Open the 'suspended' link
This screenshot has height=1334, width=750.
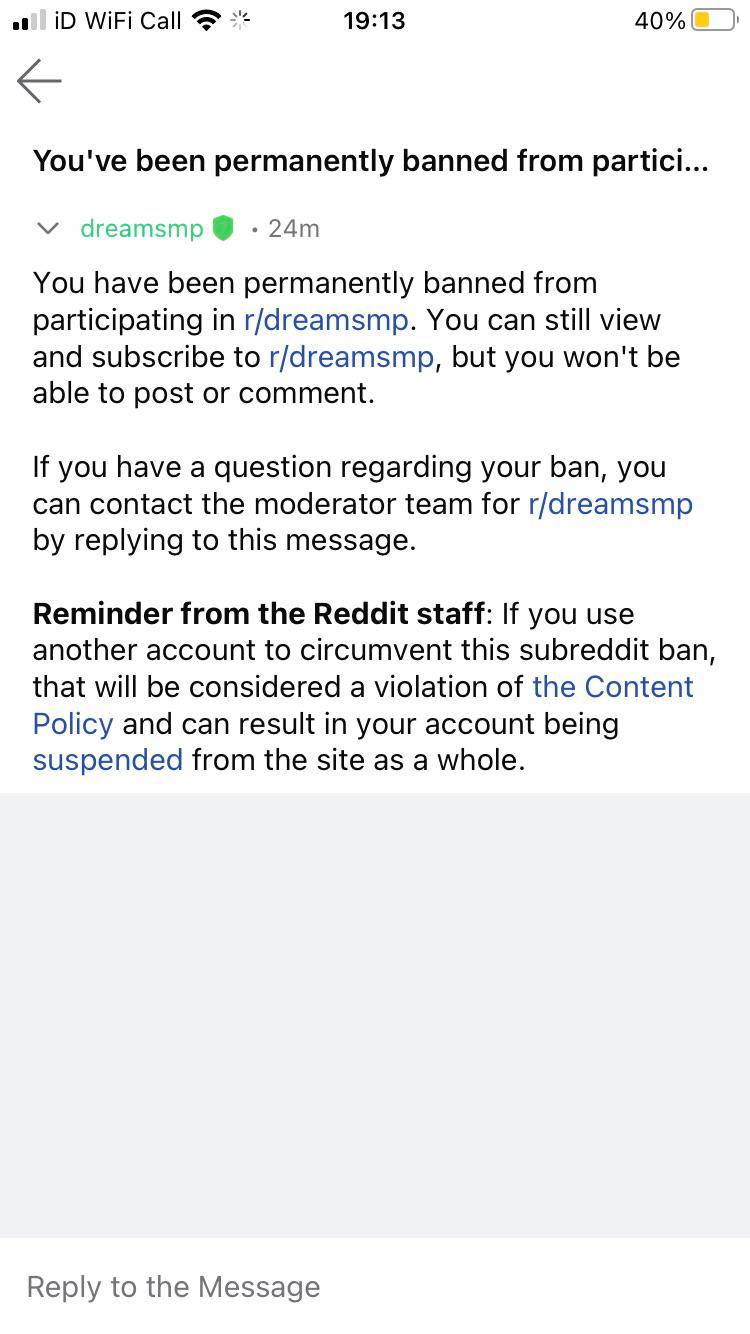coord(107,760)
